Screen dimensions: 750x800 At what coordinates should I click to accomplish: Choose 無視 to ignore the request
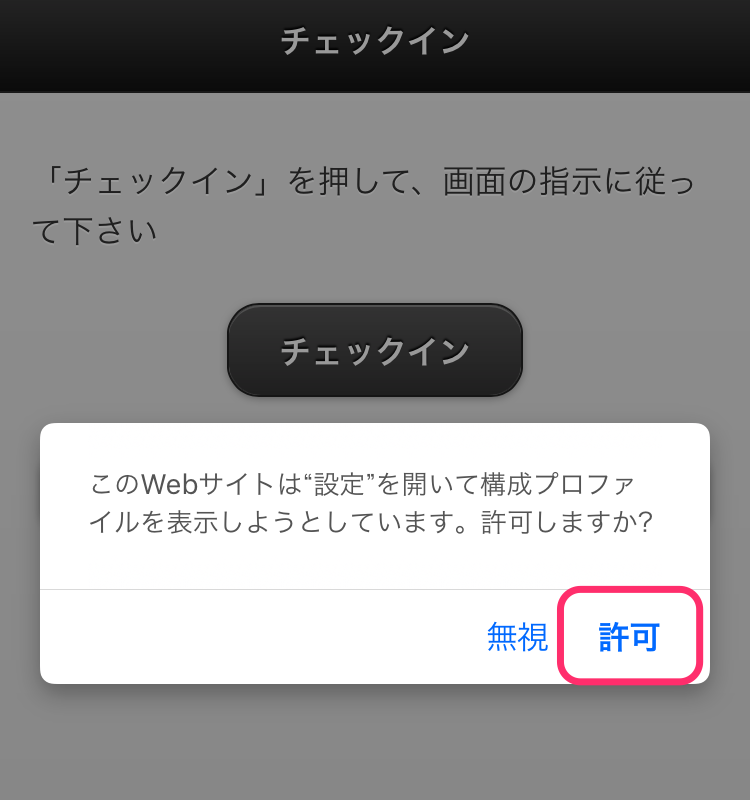tap(517, 637)
